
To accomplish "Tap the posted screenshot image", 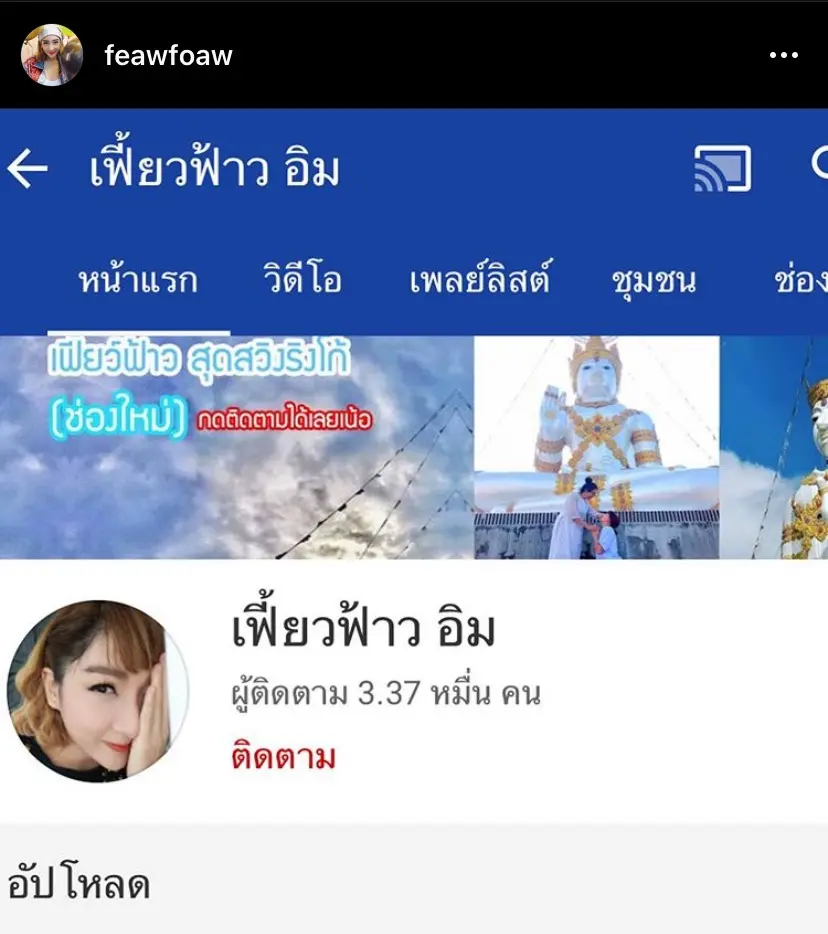I will click(414, 520).
